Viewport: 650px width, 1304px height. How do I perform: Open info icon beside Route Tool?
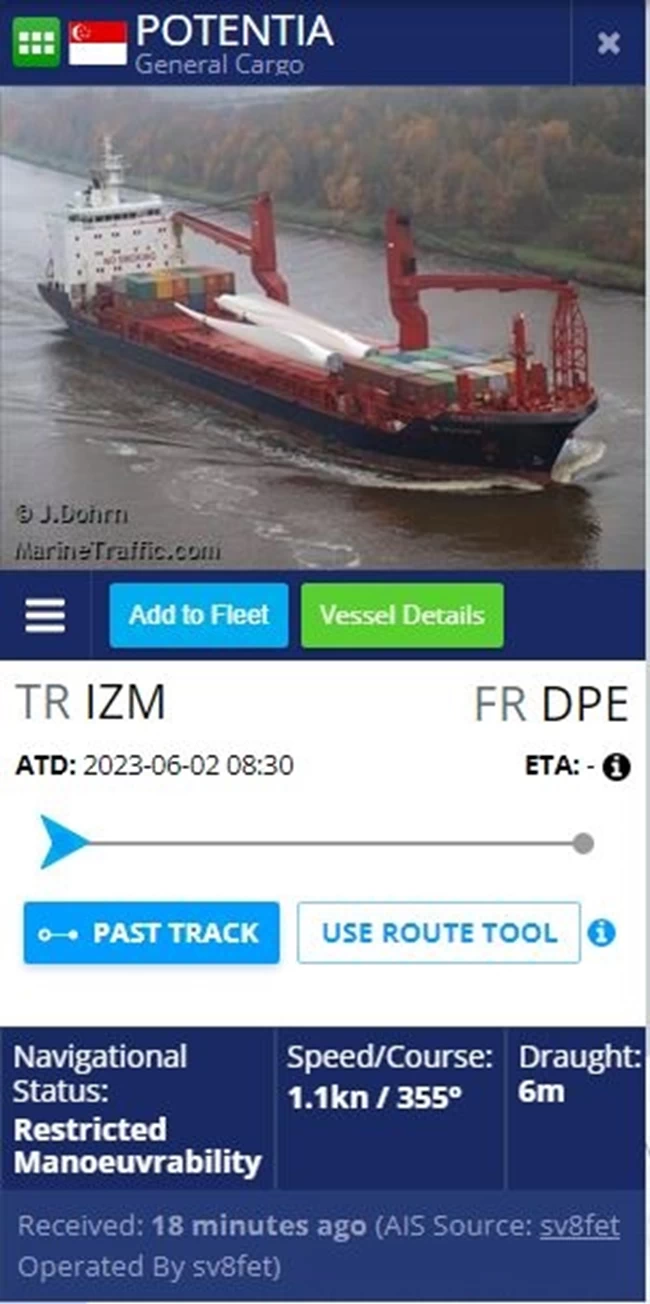(601, 933)
